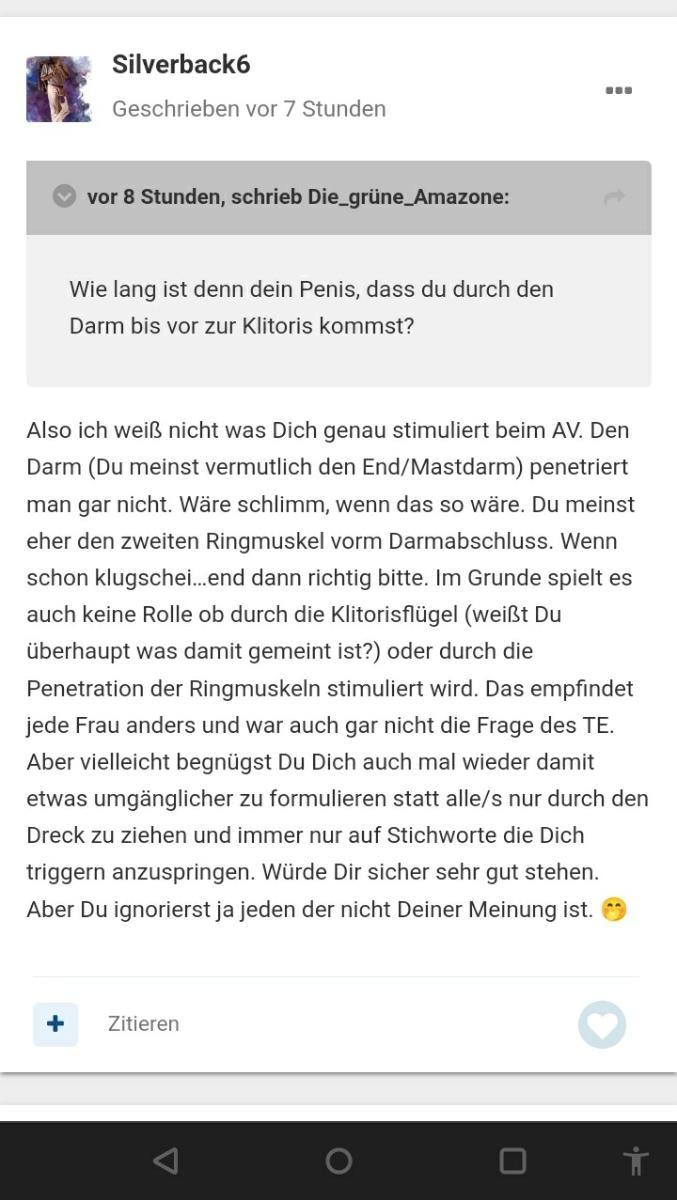
Task: Collapse the quote from Die_grüne_Amazone
Action: (64, 197)
